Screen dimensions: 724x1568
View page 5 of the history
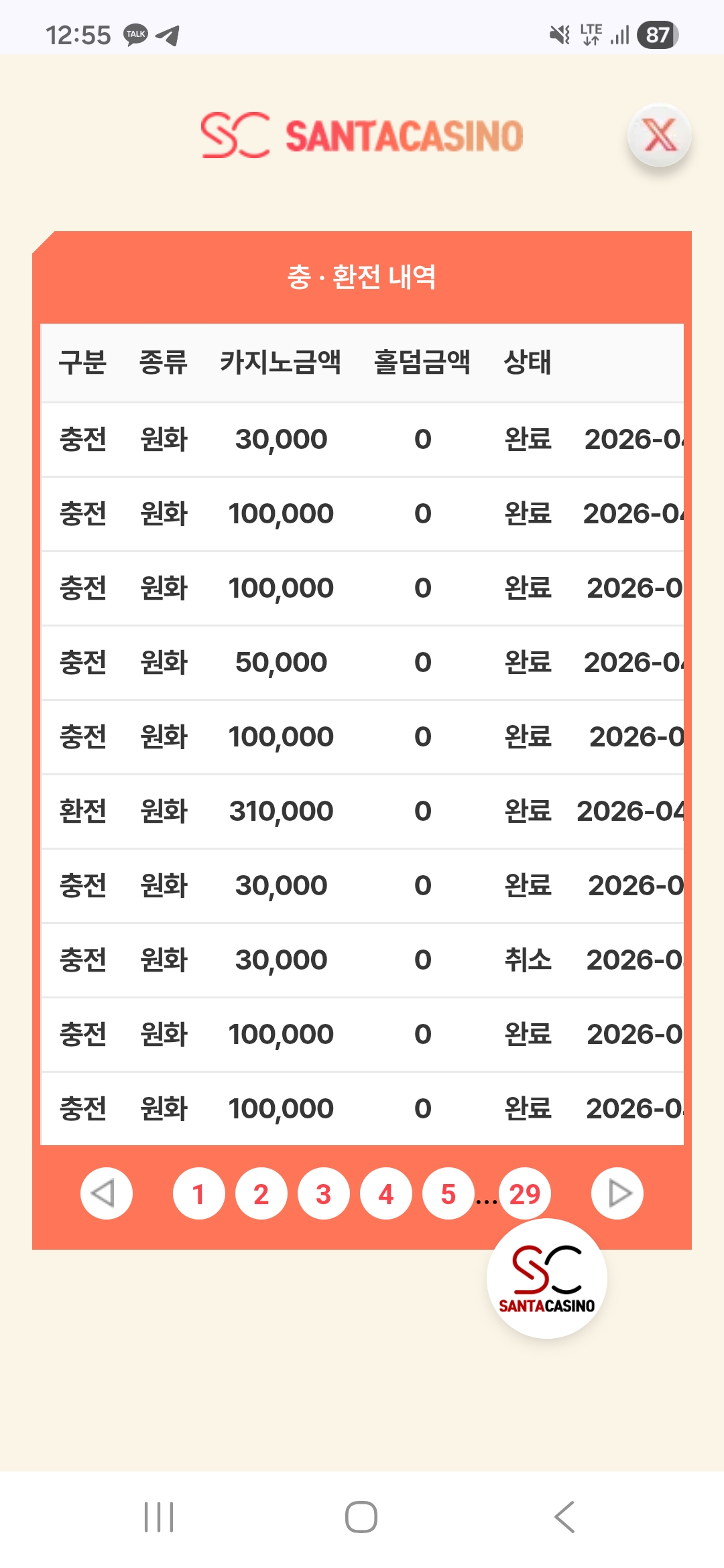[448, 1193]
